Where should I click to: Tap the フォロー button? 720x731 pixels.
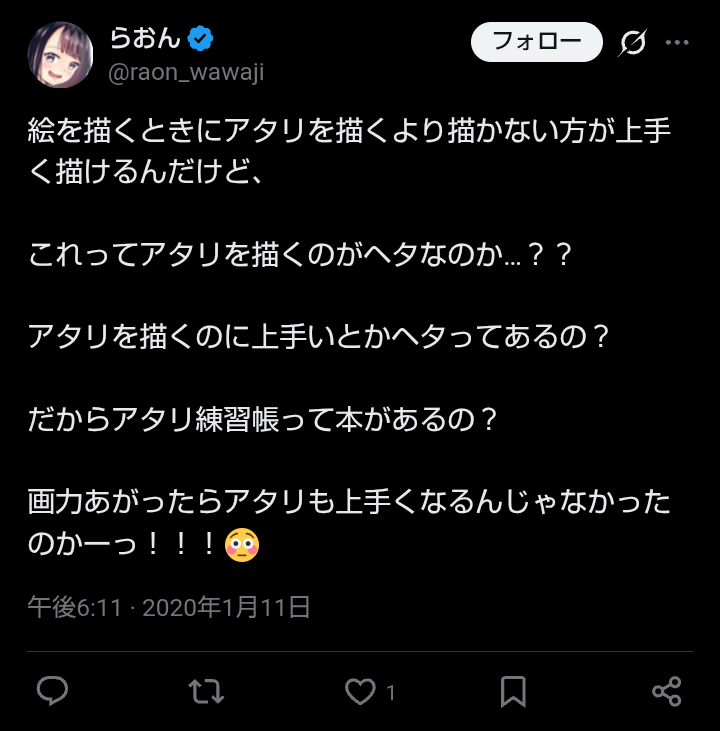pos(537,42)
